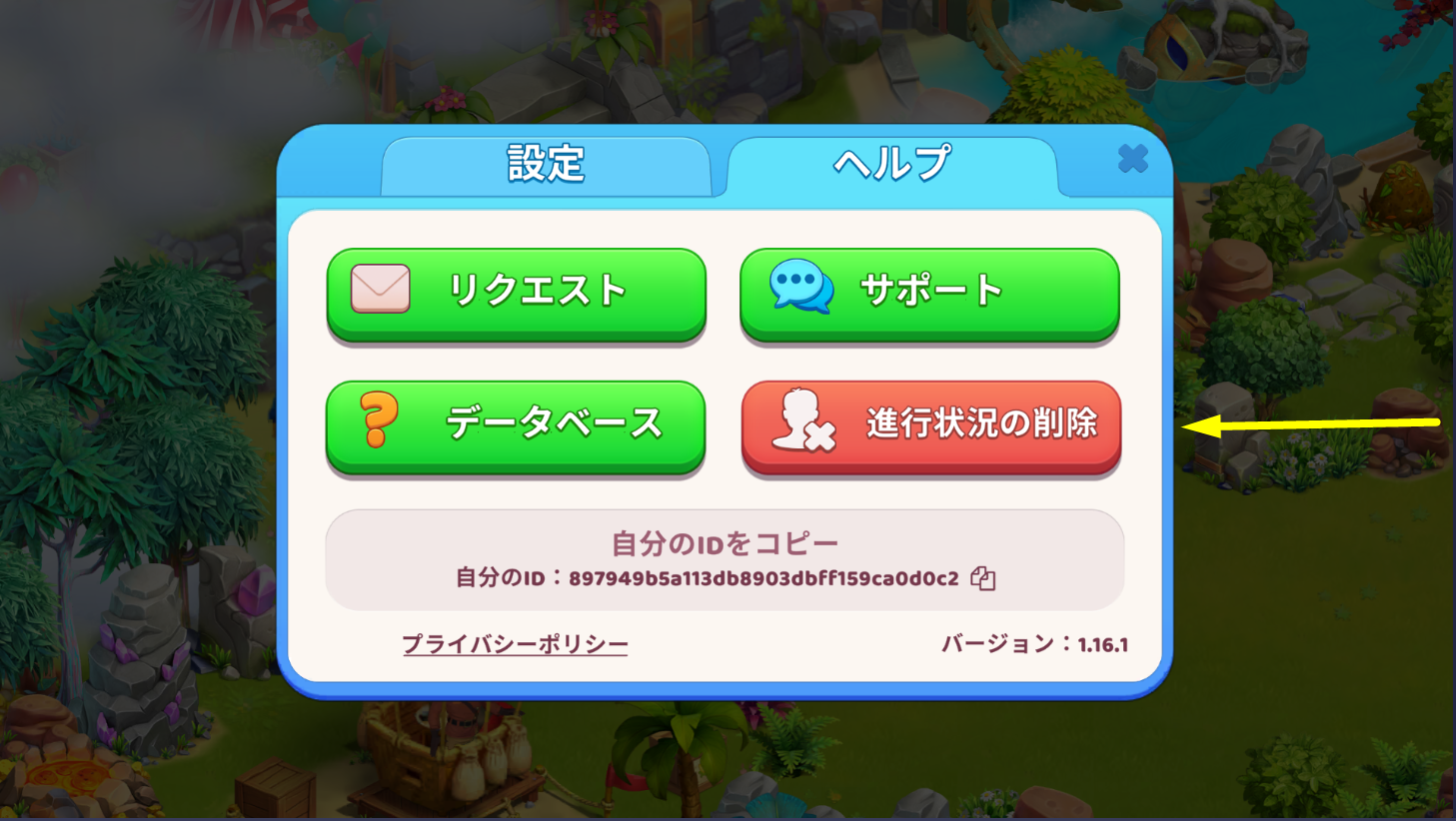Tap the red 進行状況の削除 button
Viewport: 1456px width, 821px height.
pyautogui.click(x=930, y=424)
